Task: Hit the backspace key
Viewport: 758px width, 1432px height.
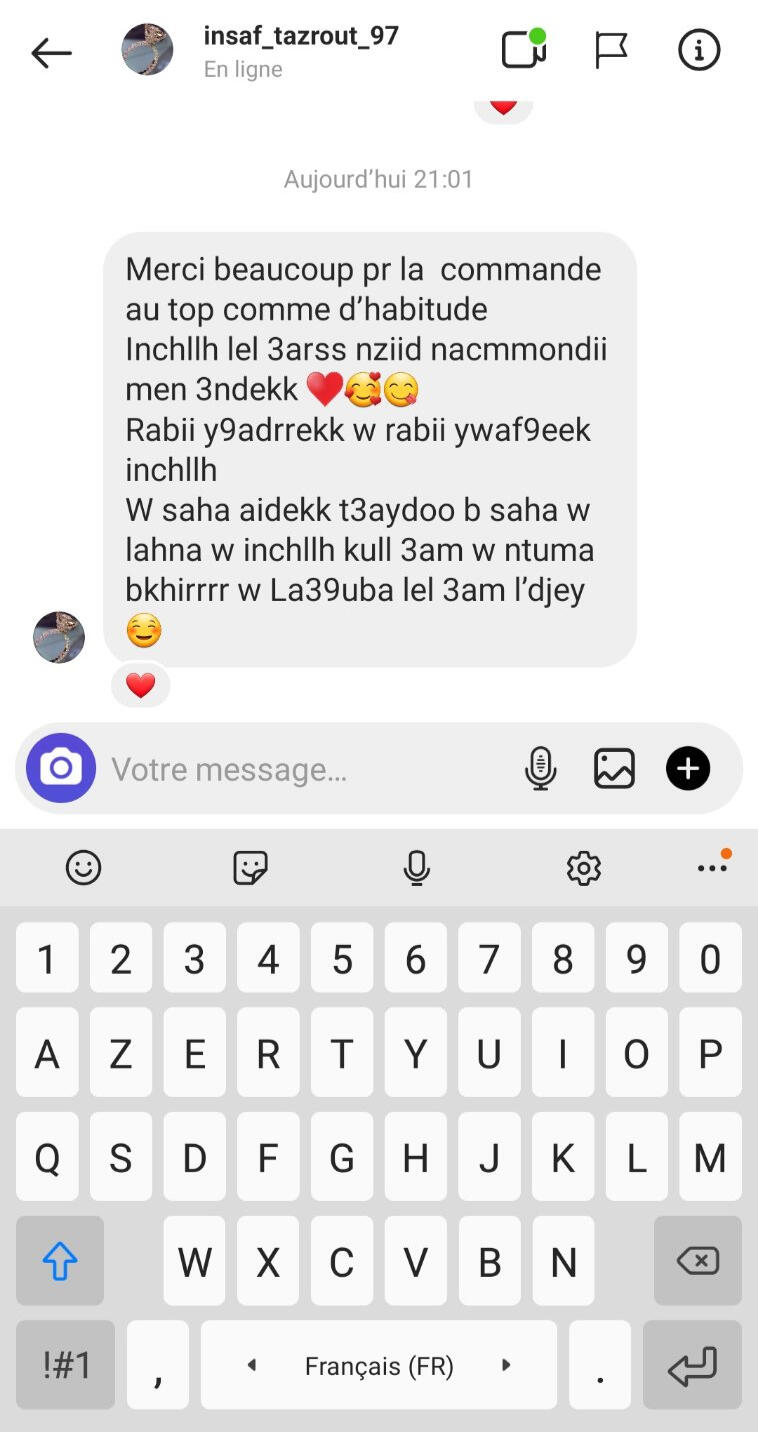Action: pos(698,1261)
